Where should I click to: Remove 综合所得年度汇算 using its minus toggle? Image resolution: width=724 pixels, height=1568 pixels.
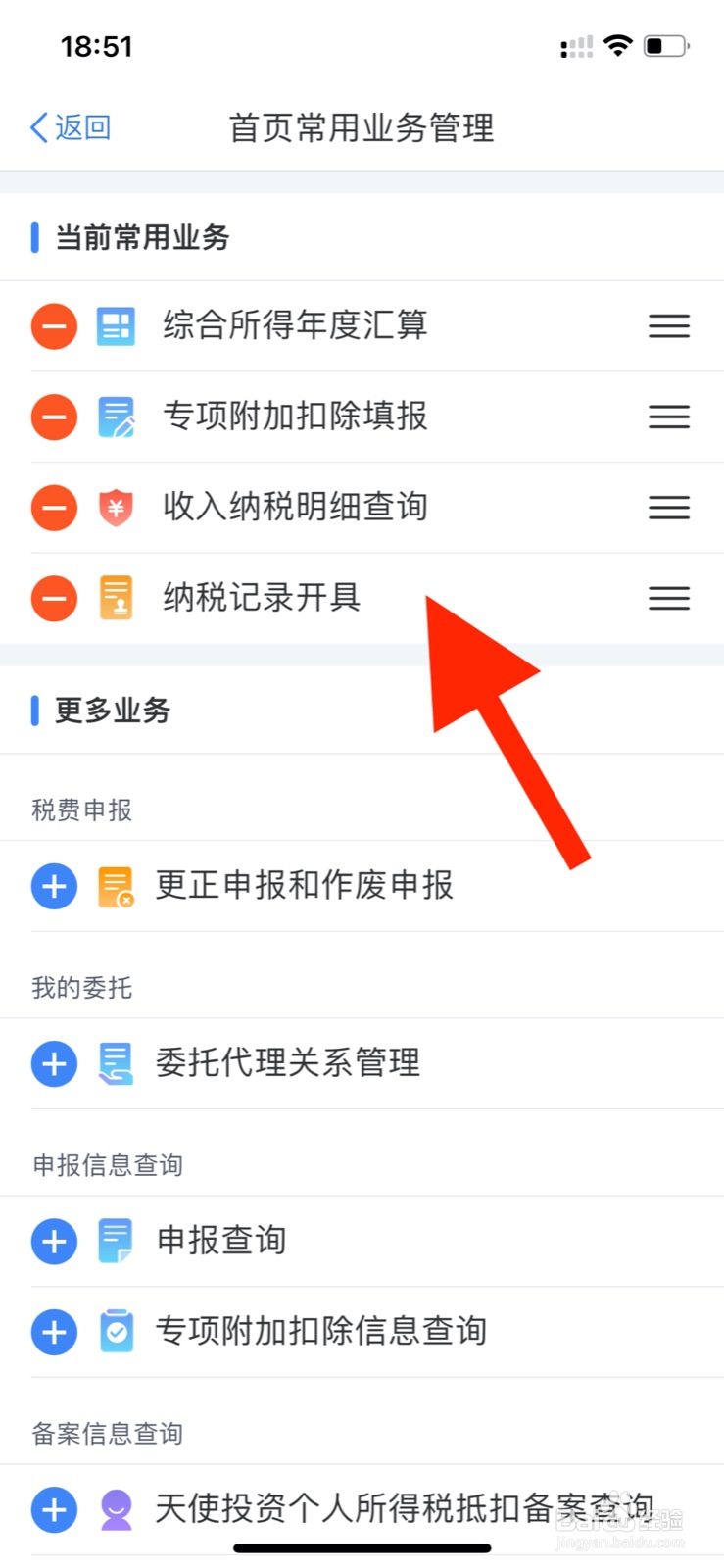(54, 326)
